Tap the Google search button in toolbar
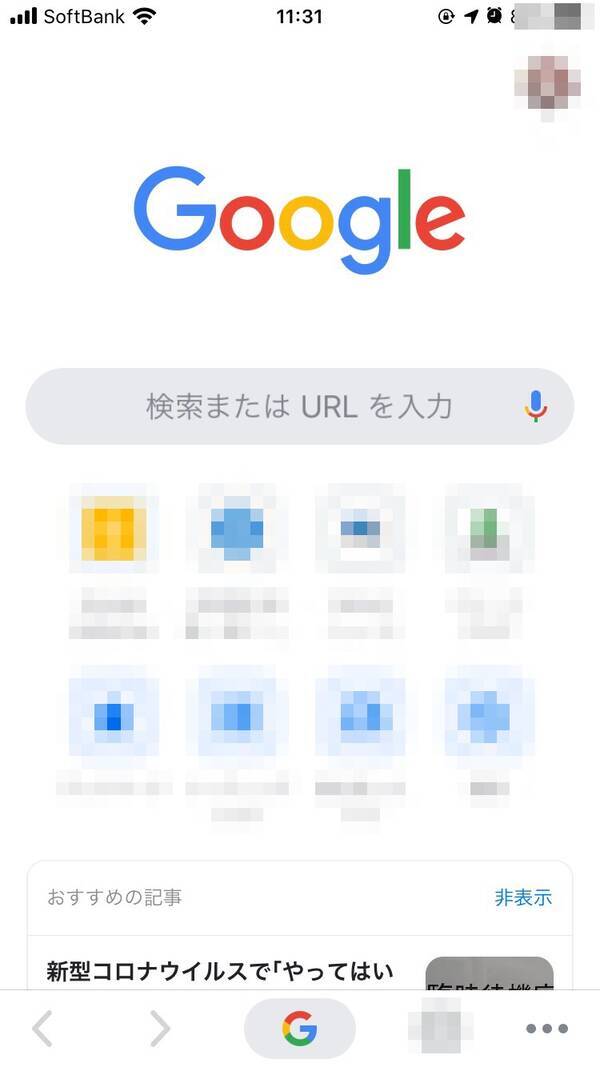This screenshot has width=600, height=1067. pyautogui.click(x=299, y=1028)
